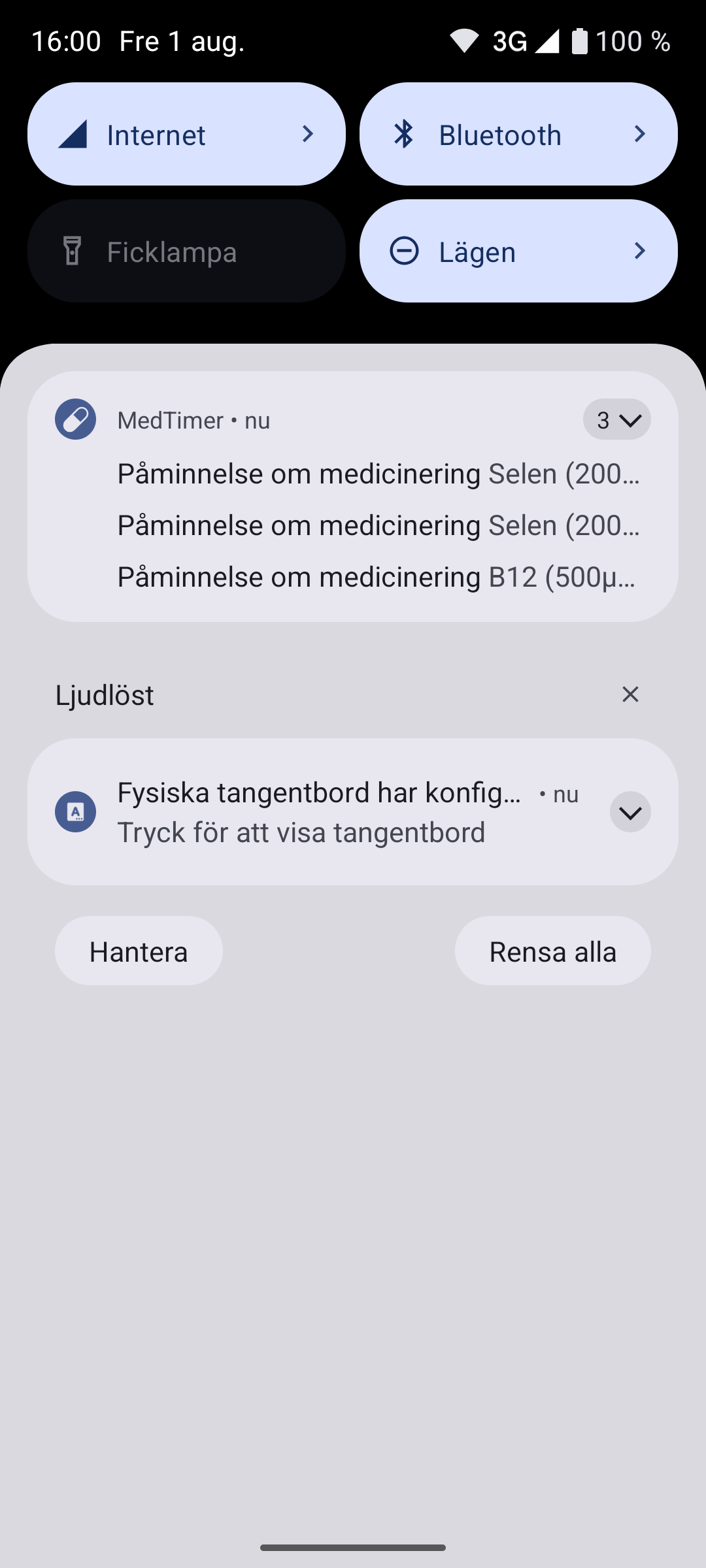Dismiss the Ljudlöst silent notifications
Viewport: 706px width, 1568px height.
point(630,694)
